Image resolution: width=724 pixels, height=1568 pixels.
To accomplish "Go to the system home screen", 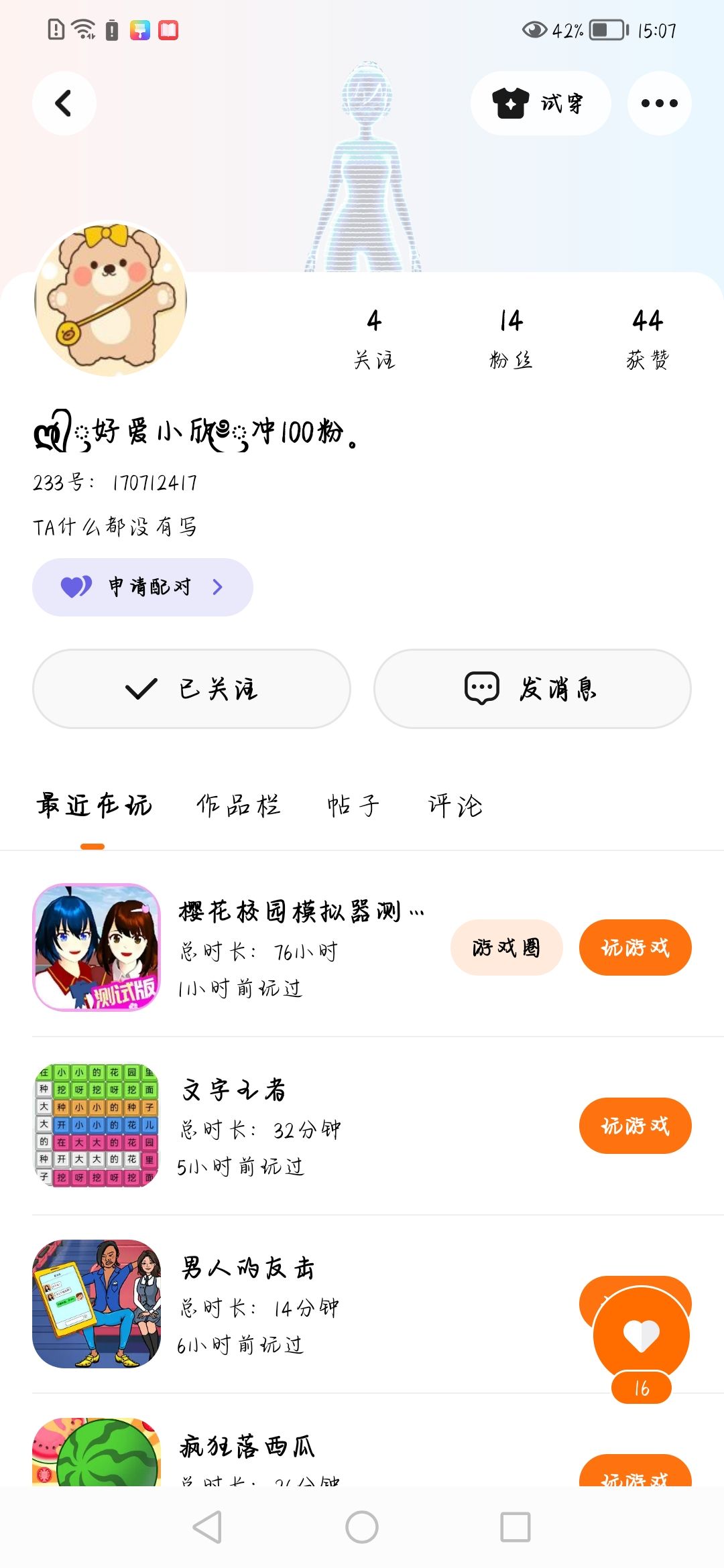I will point(362,1528).
